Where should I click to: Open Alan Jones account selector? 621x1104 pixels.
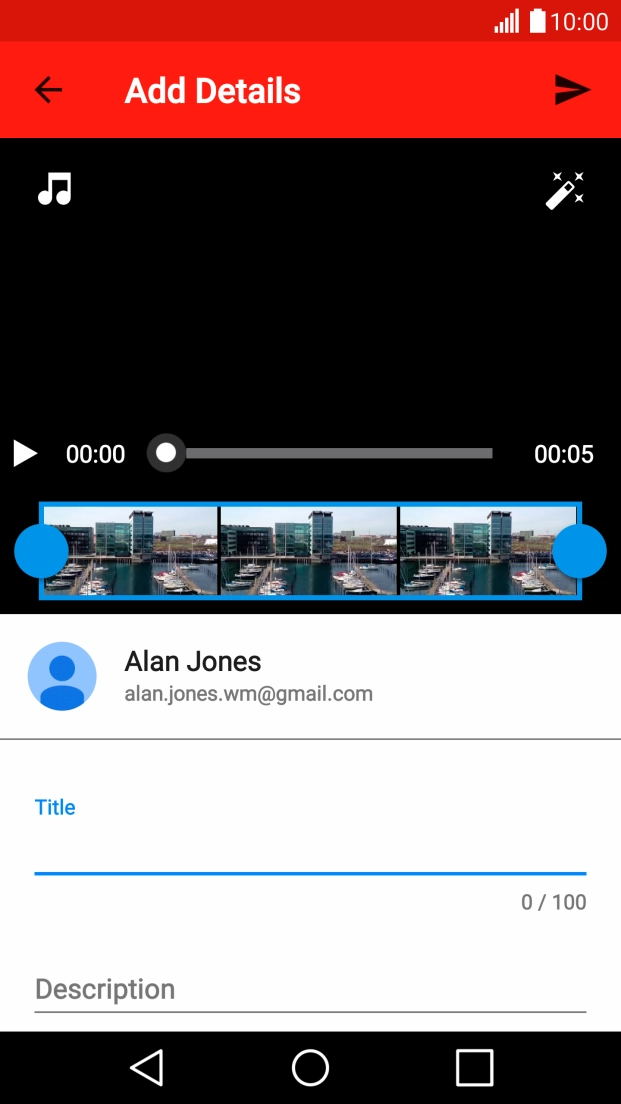click(310, 677)
